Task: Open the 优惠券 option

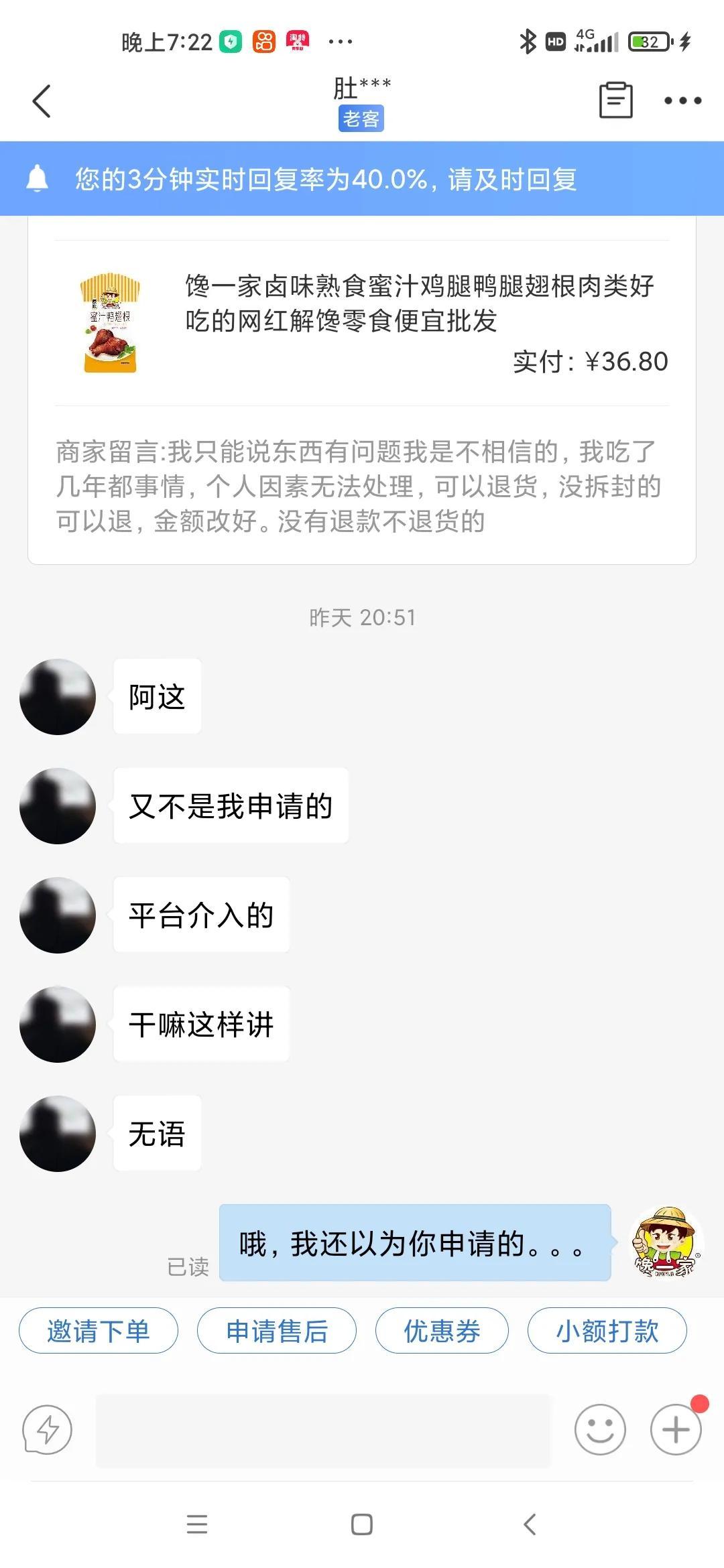Action: coord(442,1331)
